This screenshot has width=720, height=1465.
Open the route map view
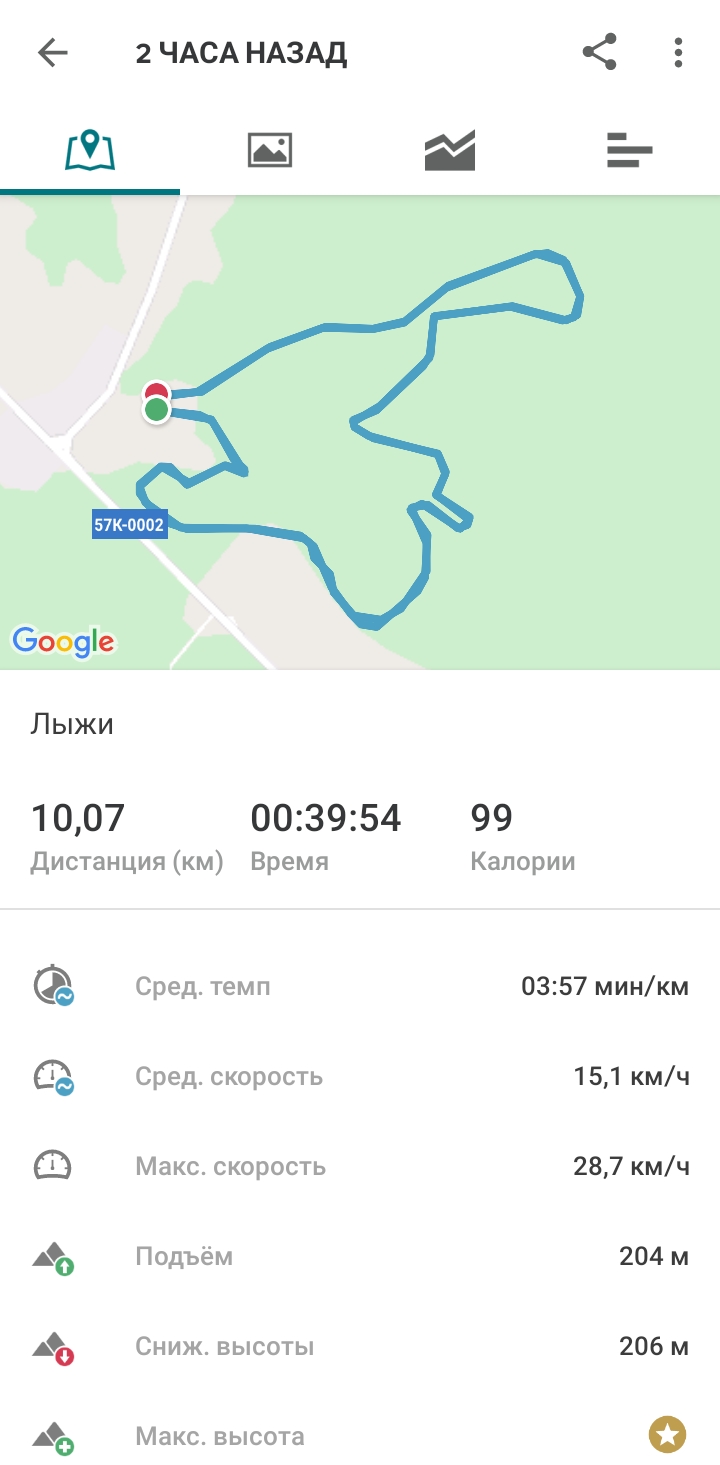pos(360,432)
